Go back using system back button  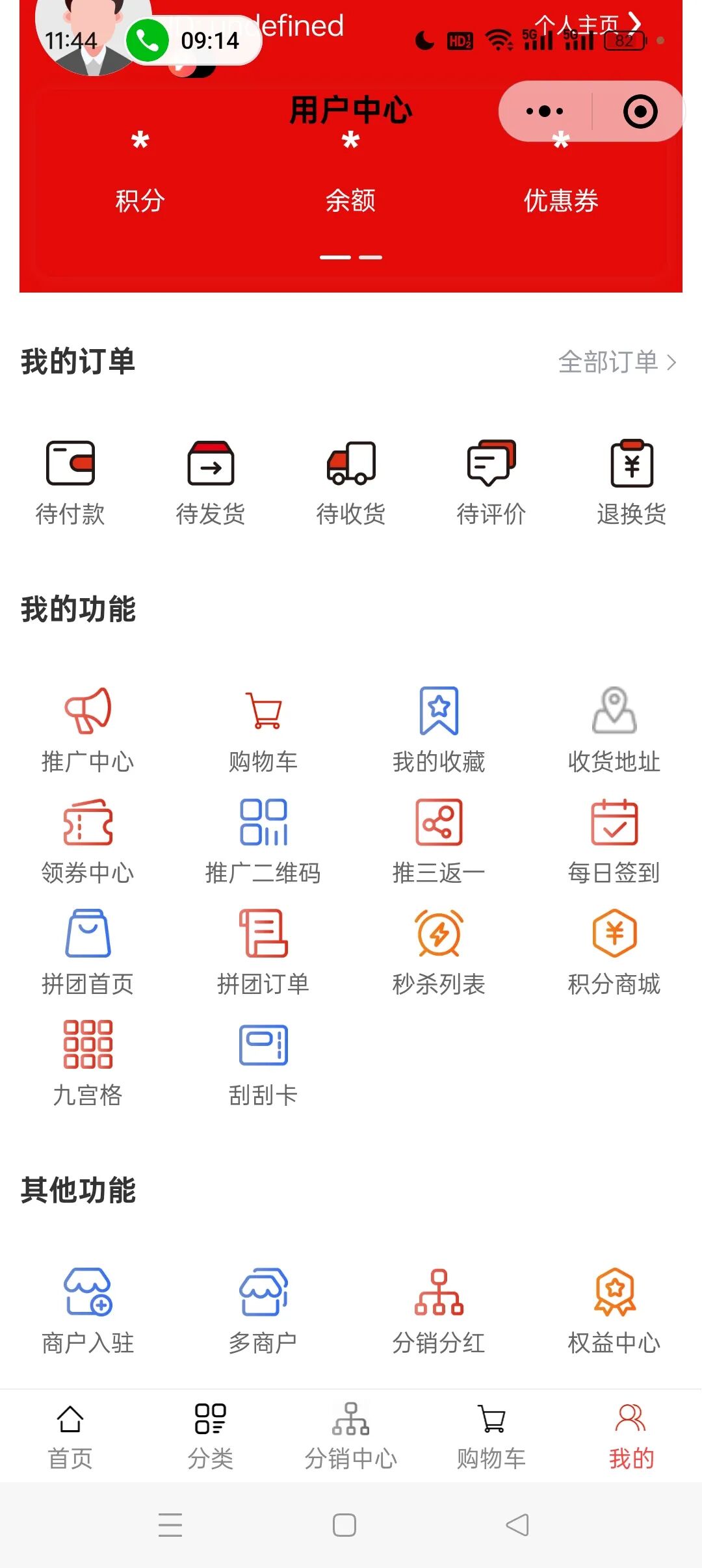coord(517,1524)
